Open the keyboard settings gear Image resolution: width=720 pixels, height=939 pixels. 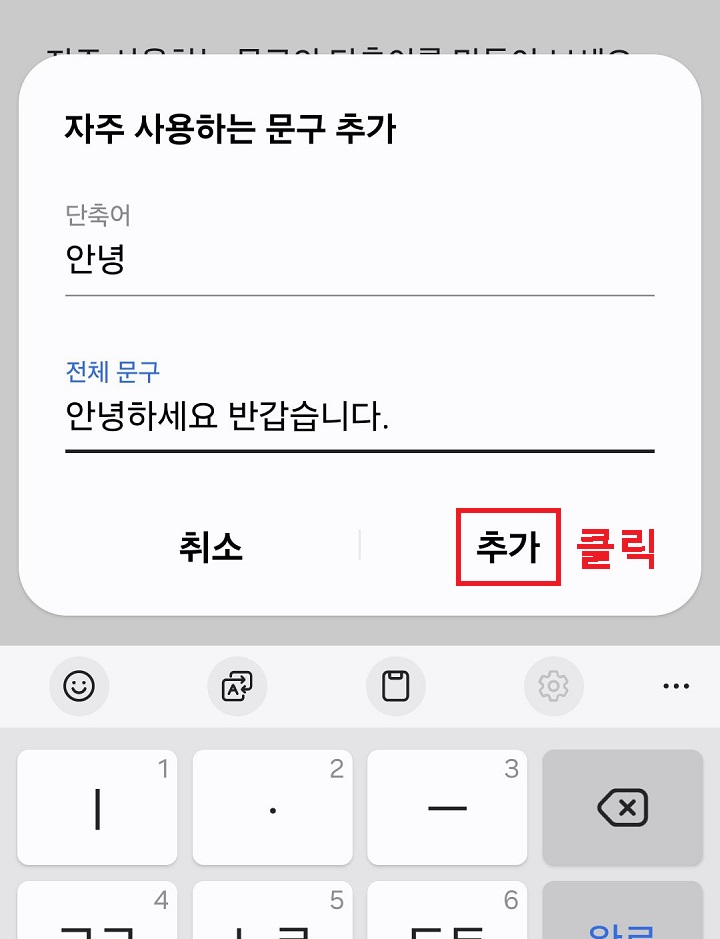tap(554, 686)
